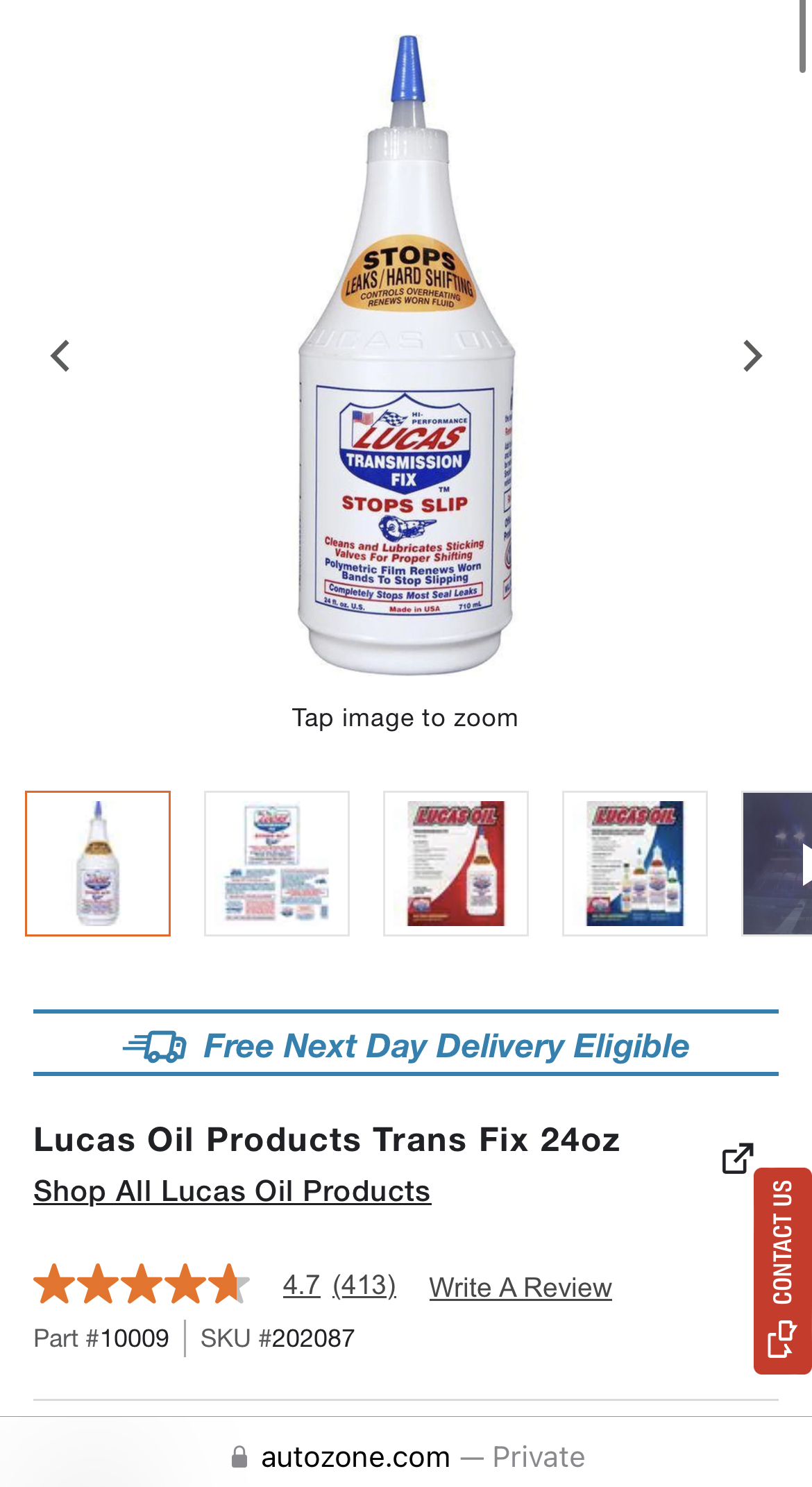The image size is (812, 1487).
Task: Select the blue Lucas Oil brochure thumbnail
Action: click(635, 864)
